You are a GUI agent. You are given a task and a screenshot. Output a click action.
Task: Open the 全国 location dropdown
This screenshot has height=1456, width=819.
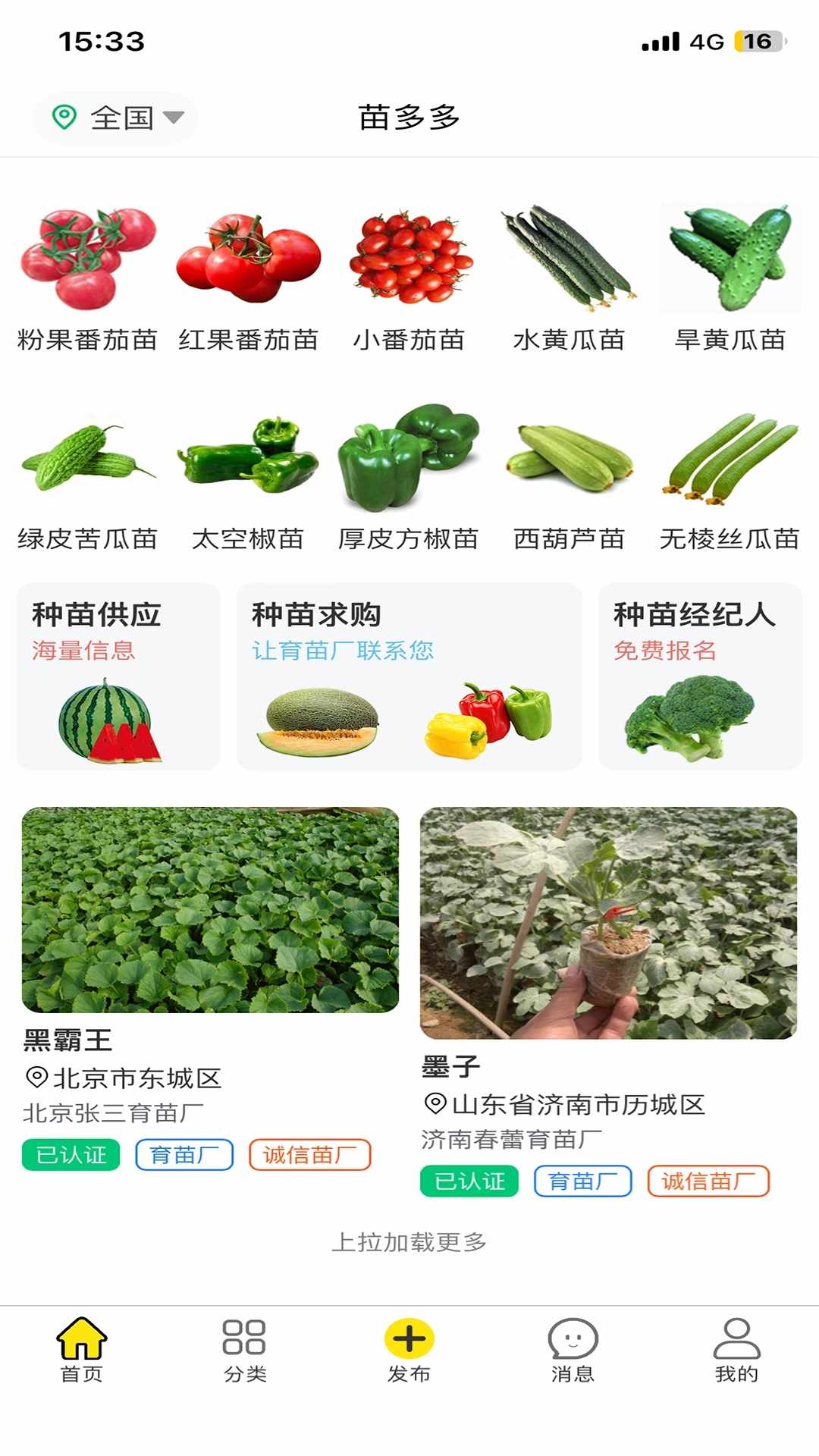click(x=116, y=118)
